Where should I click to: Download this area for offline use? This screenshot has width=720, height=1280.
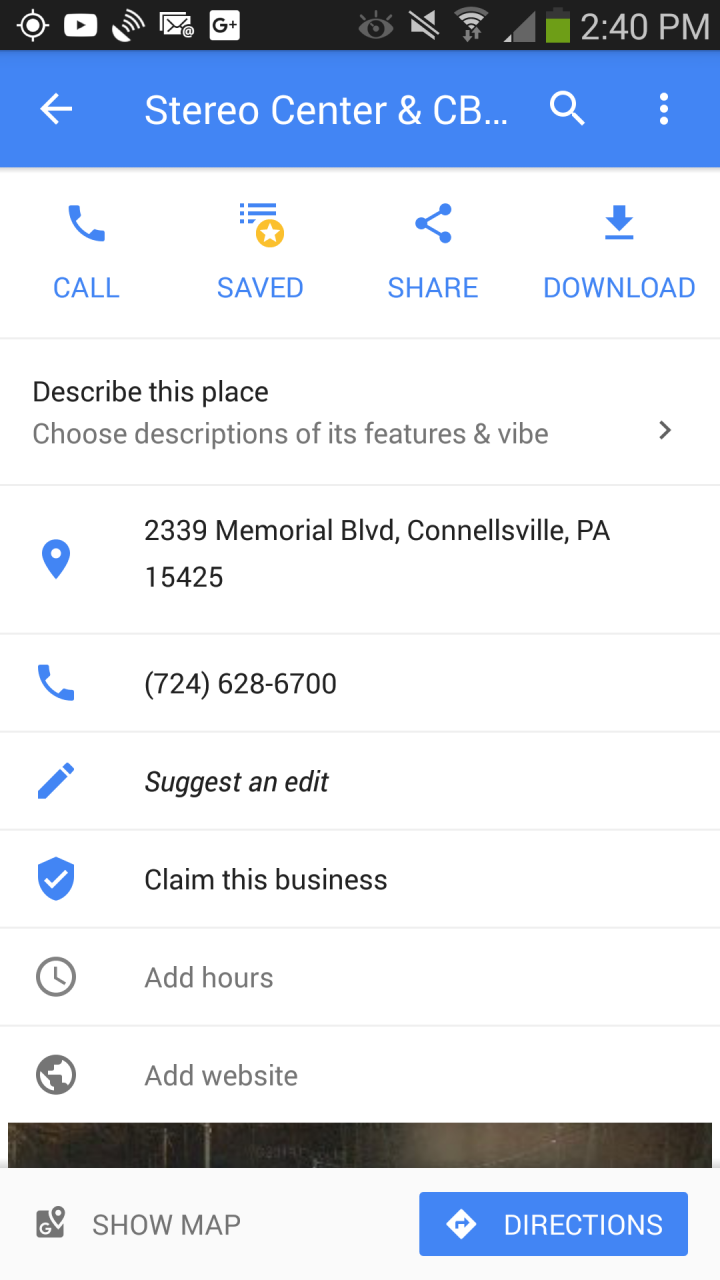[619, 252]
